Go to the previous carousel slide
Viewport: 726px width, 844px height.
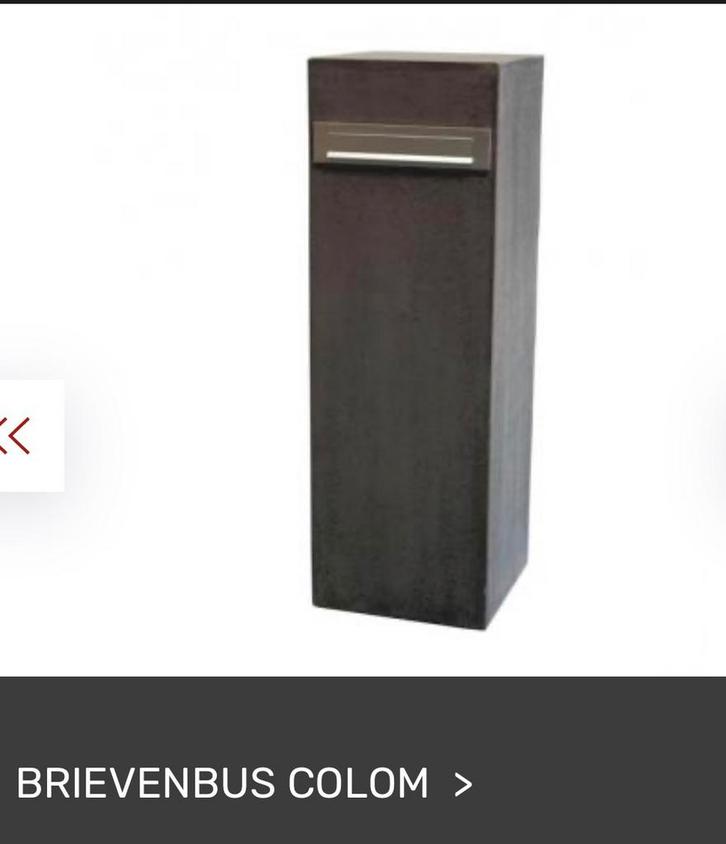pos(20,435)
